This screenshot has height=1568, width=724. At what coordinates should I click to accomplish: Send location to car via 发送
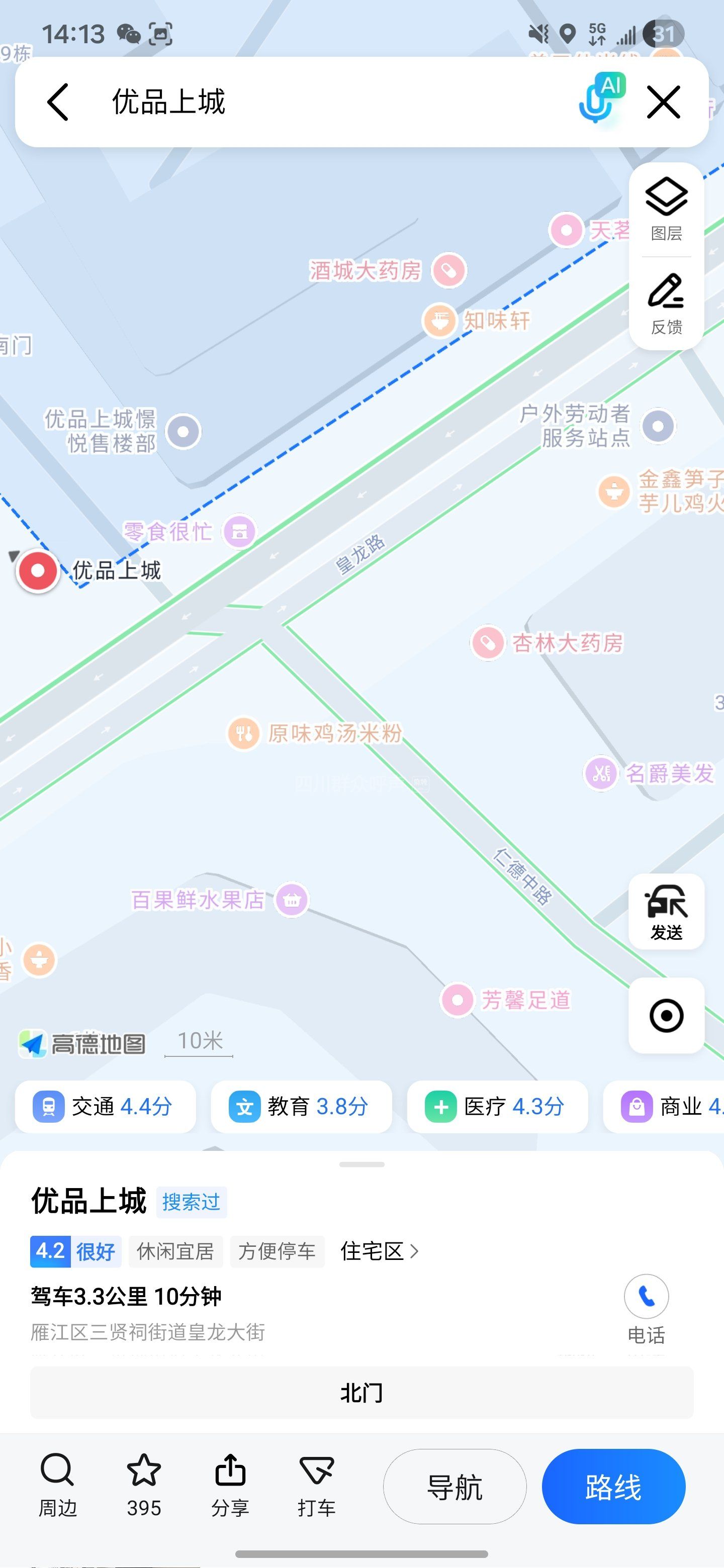(x=666, y=911)
